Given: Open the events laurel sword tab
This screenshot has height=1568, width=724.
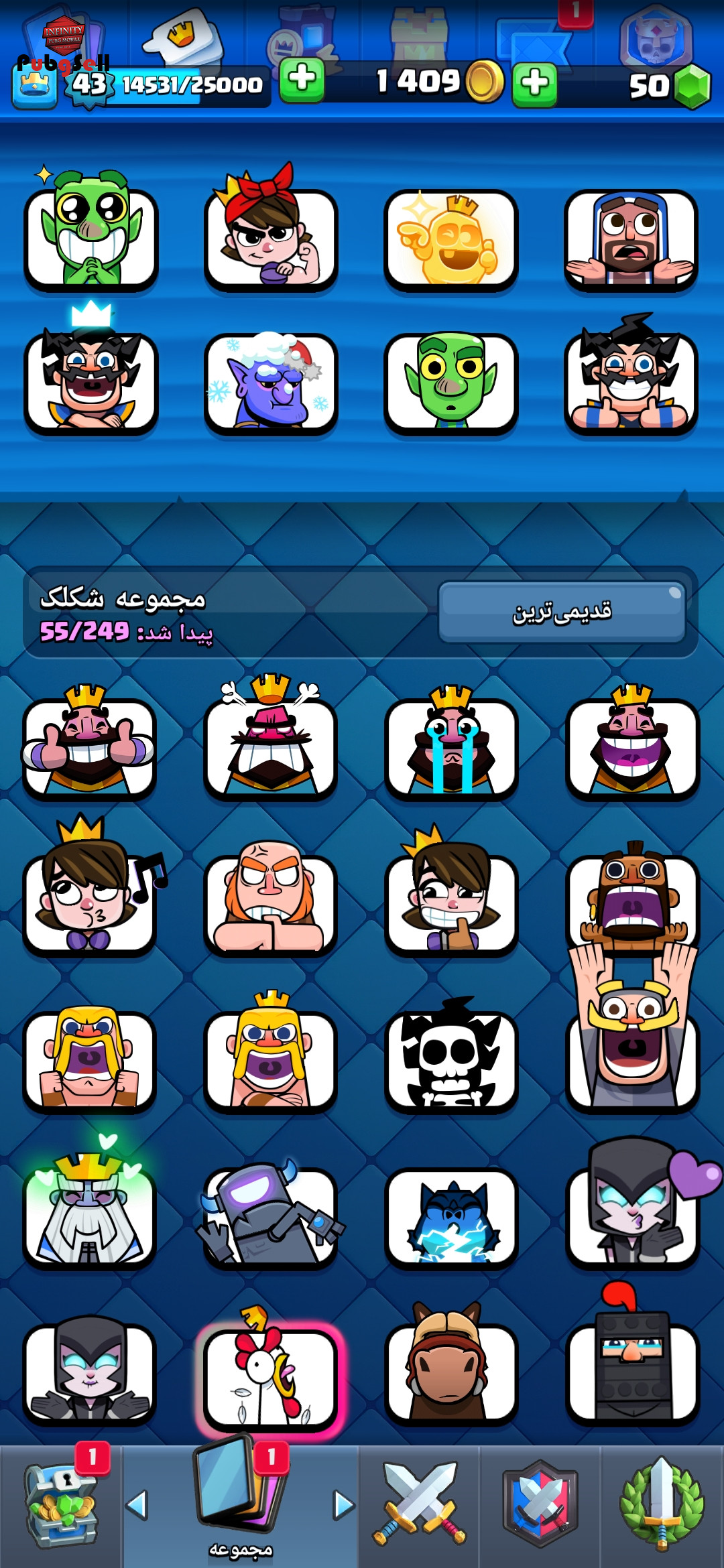Looking at the screenshot, I should [x=662, y=1505].
